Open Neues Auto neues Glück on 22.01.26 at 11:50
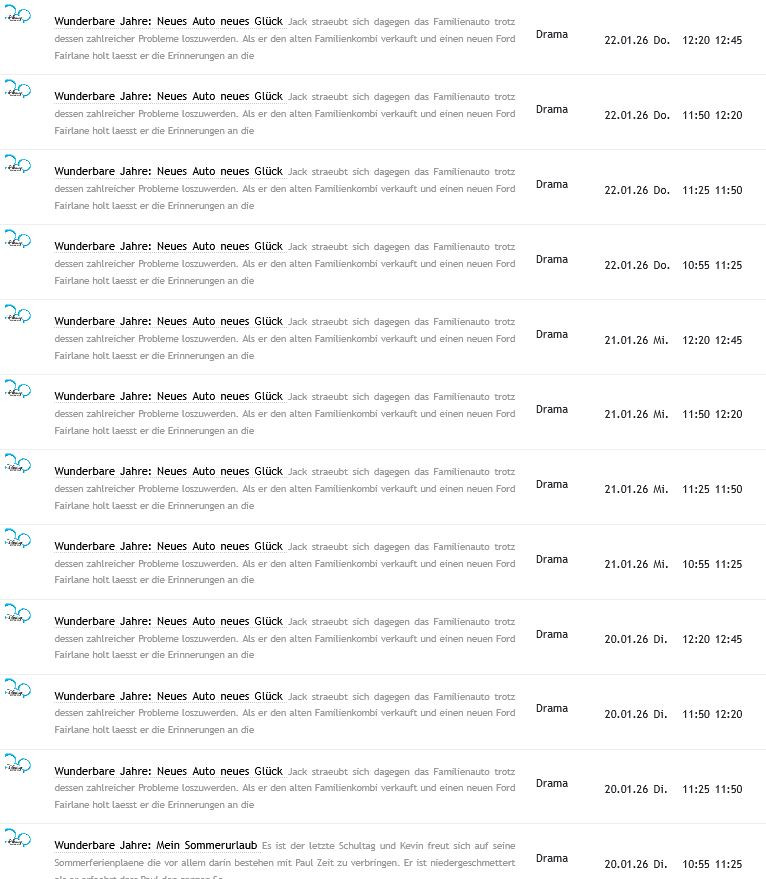This screenshot has width=766, height=879. (x=168, y=96)
